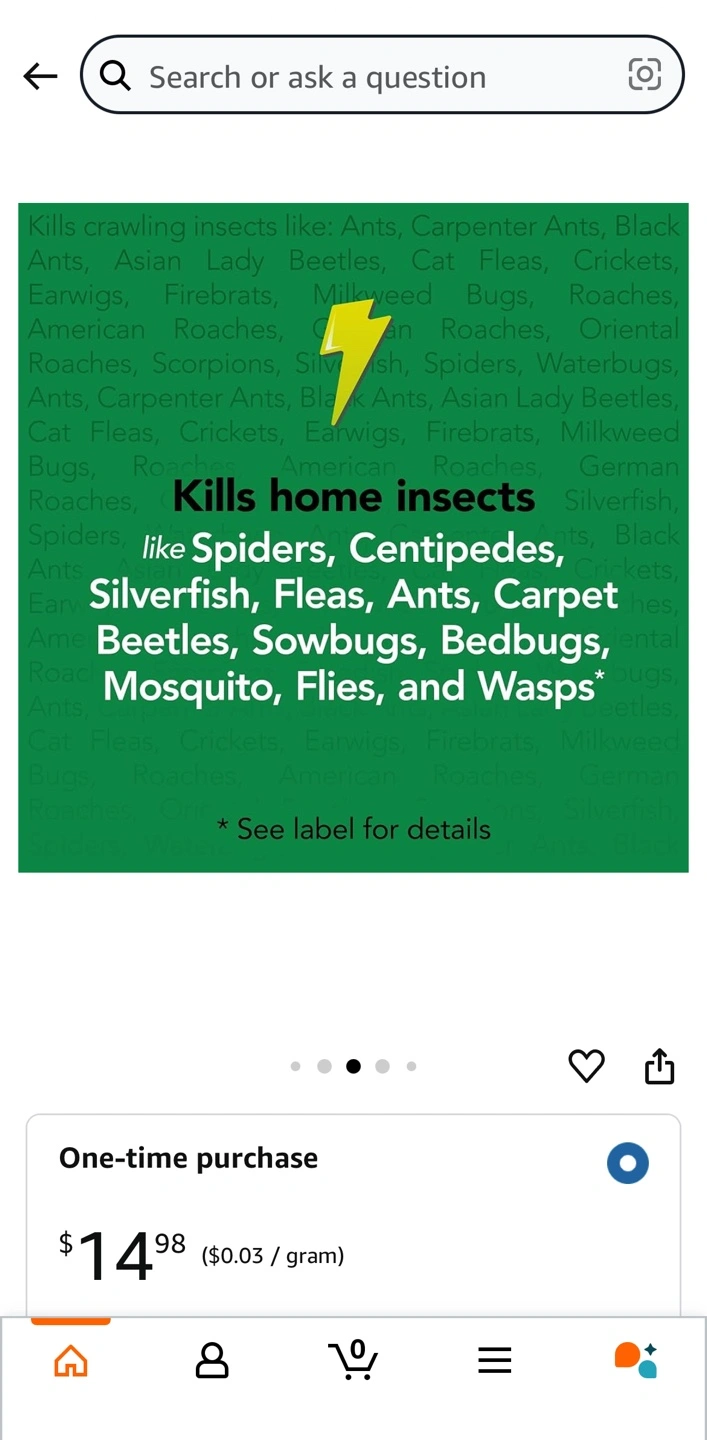707x1440 pixels.
Task: Open the product image about home insects
Action: [x=353, y=537]
